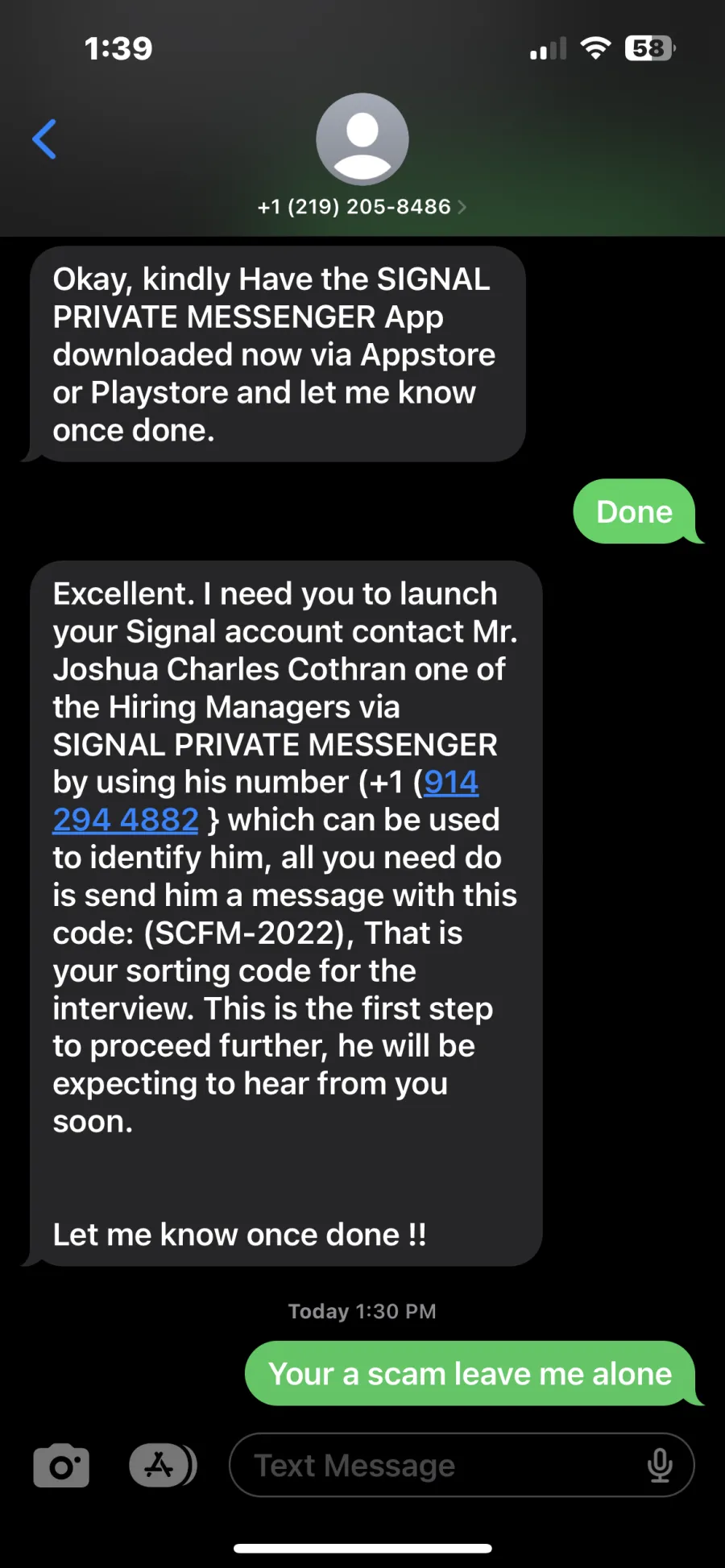Start voice dictation with the microphone

660,1465
